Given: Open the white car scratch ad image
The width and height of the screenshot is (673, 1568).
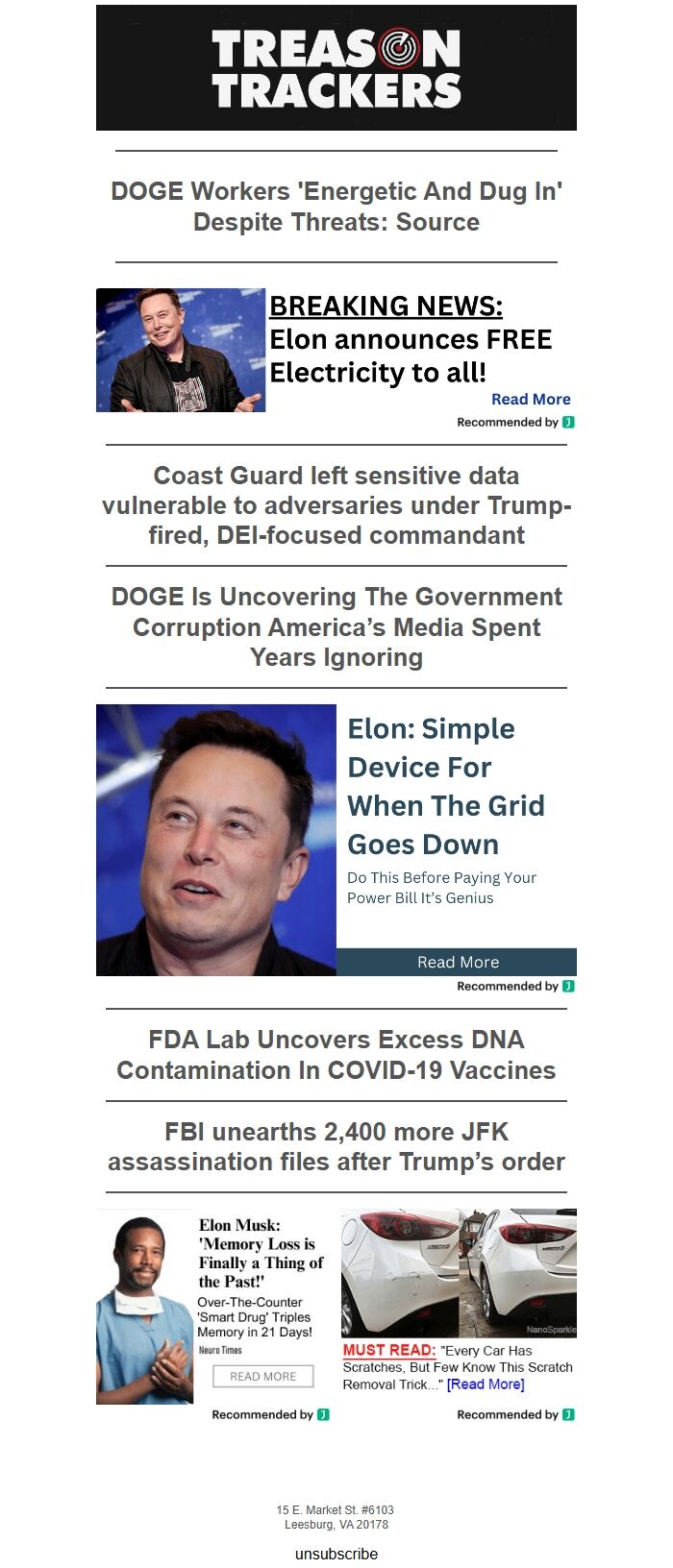Looking at the screenshot, I should pos(459,1273).
